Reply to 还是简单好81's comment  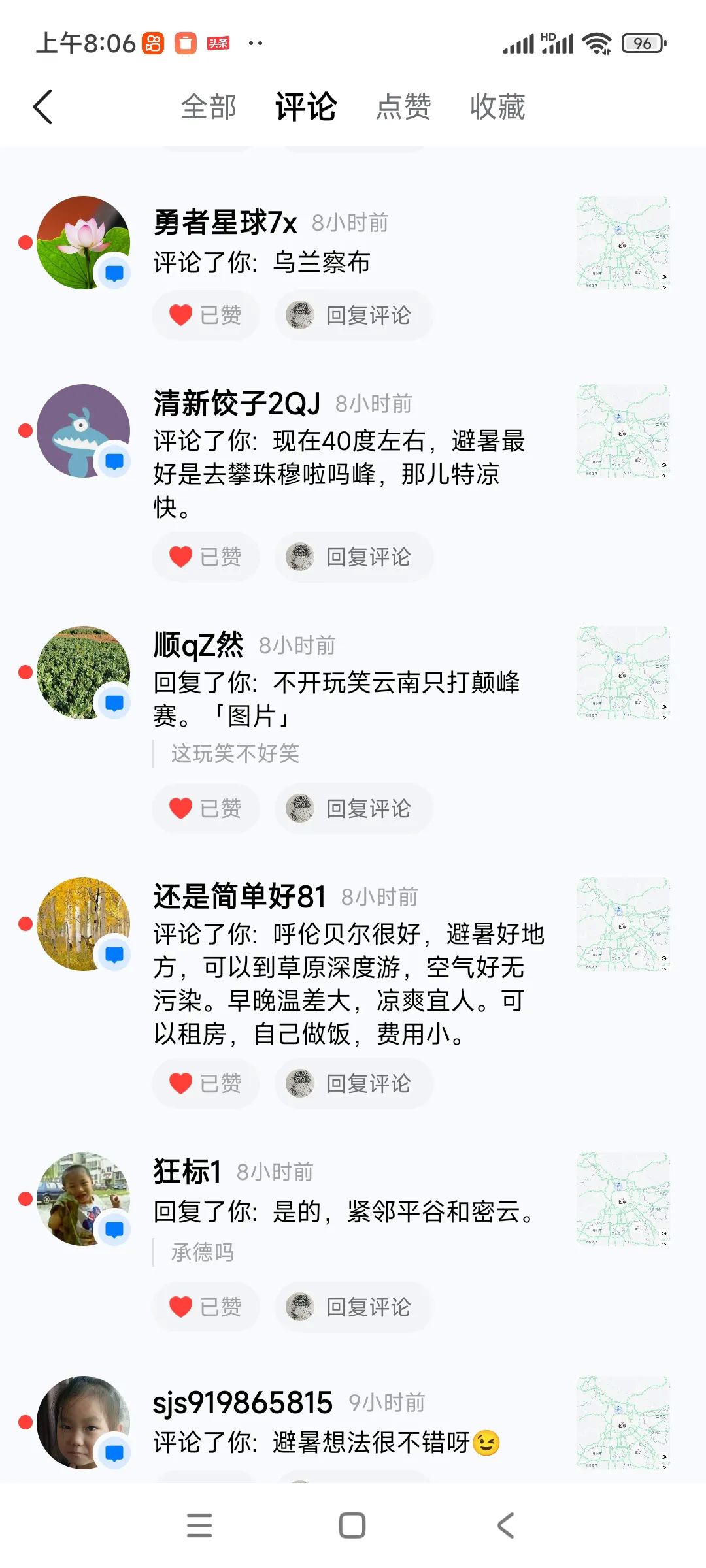coord(354,1084)
